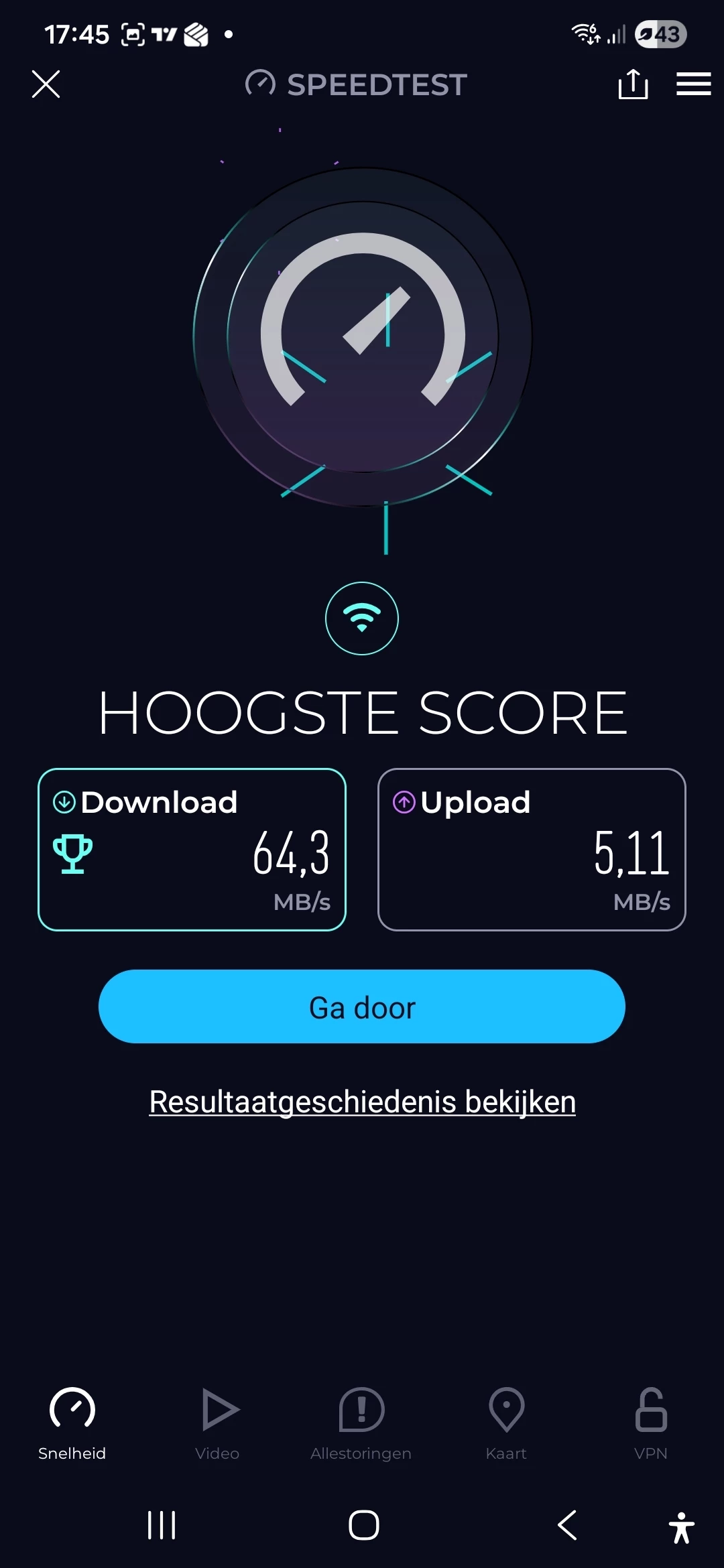Open the recent apps overview

(162, 1526)
